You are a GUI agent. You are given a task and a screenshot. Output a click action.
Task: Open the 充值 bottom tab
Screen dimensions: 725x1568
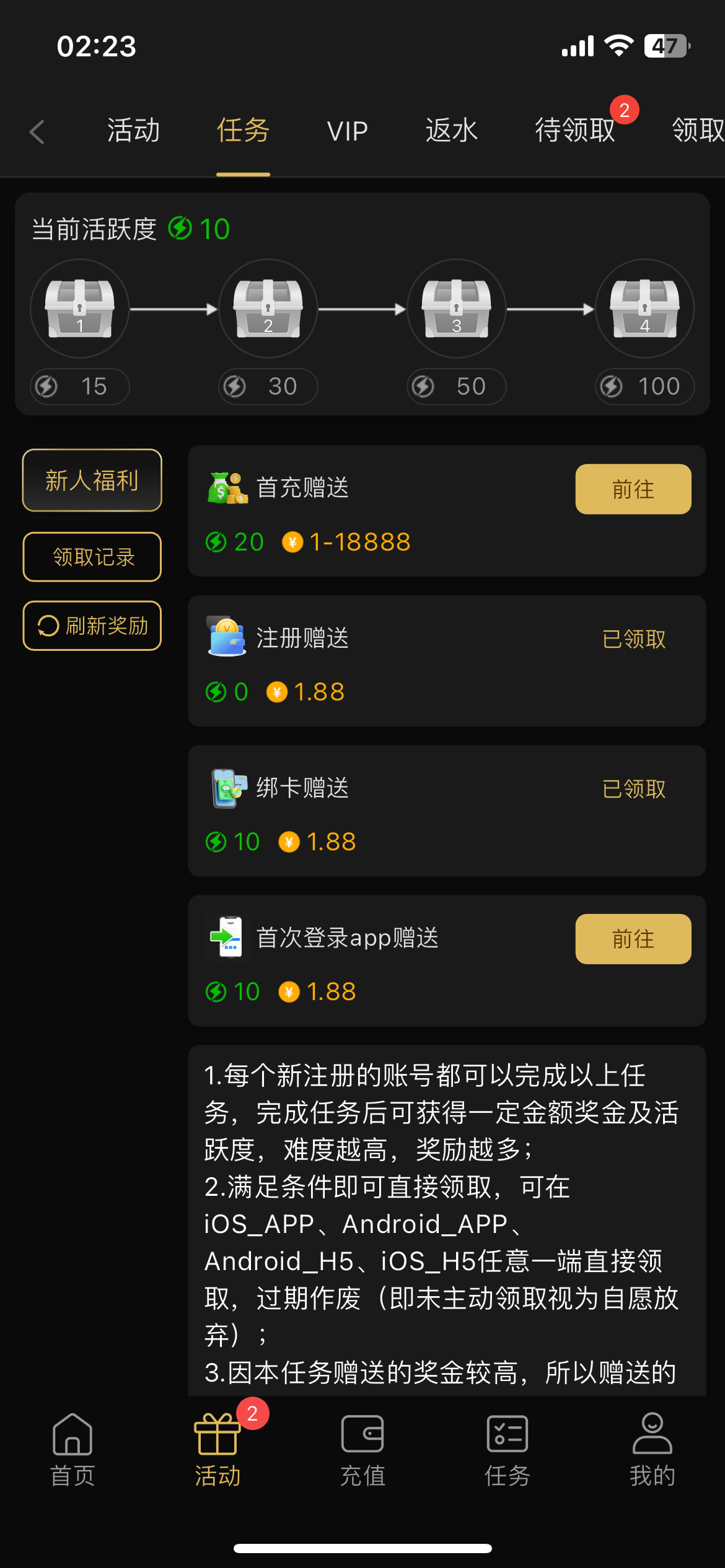coord(362,1449)
